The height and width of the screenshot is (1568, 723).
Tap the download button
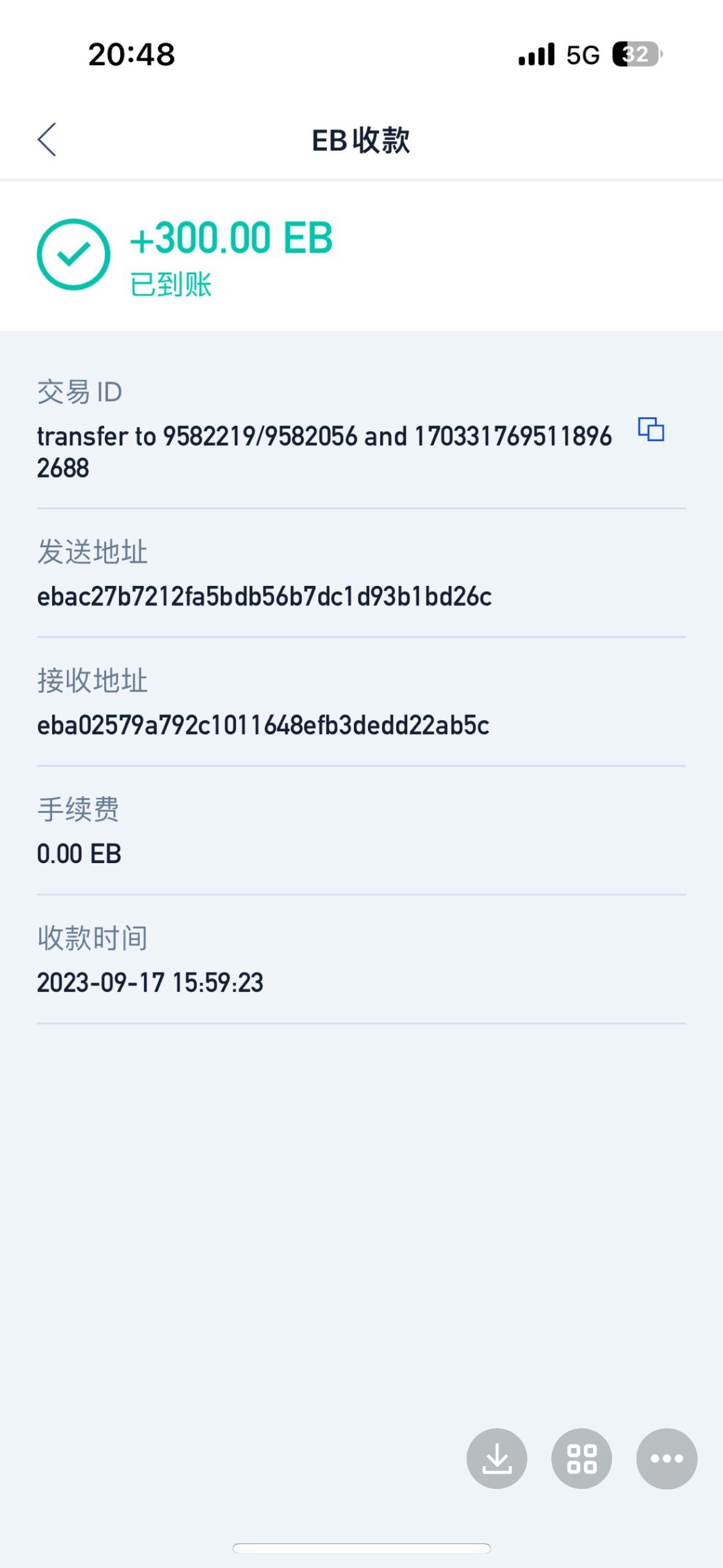[x=497, y=1458]
